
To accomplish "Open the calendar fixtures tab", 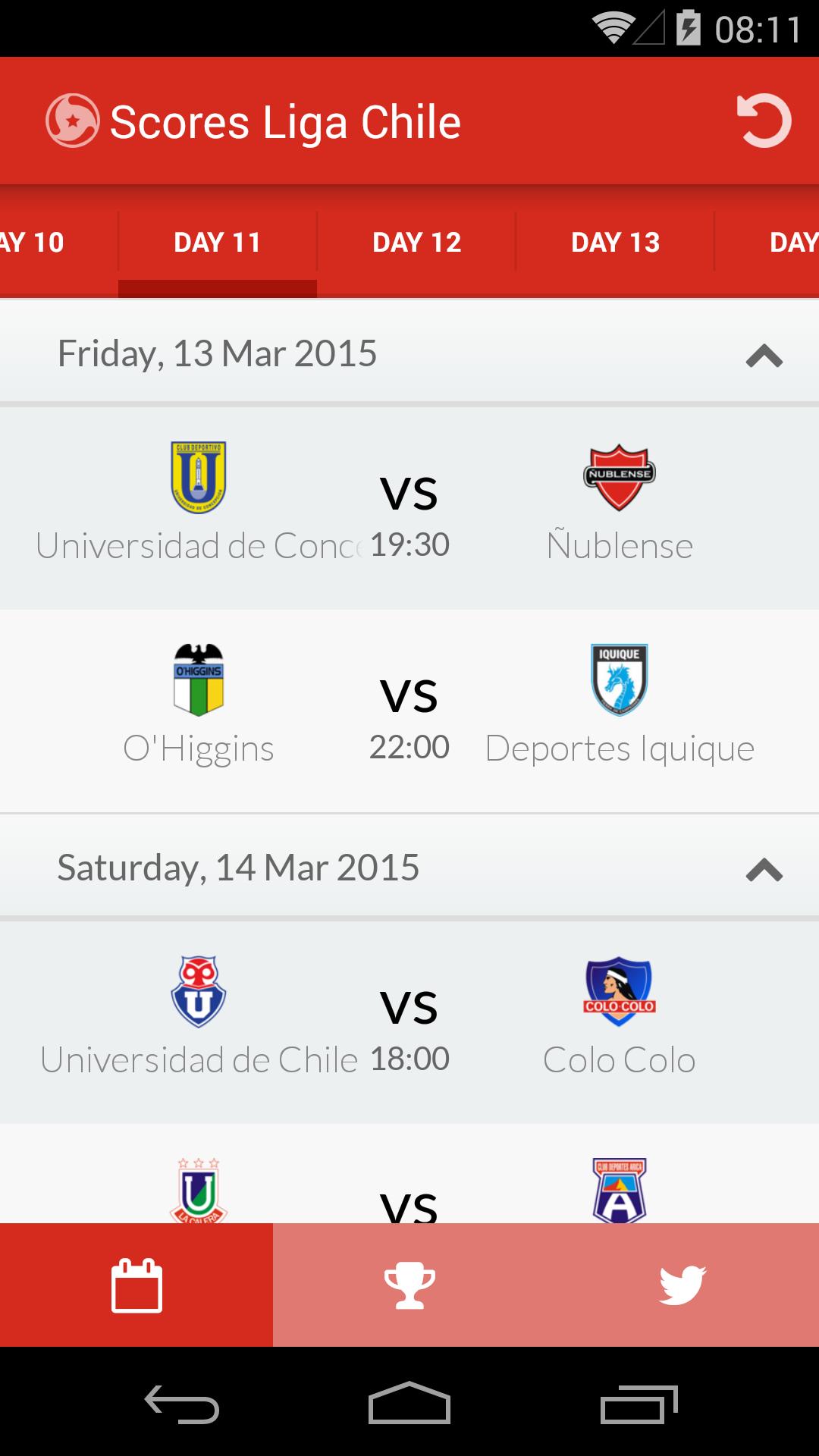I will 136,1285.
